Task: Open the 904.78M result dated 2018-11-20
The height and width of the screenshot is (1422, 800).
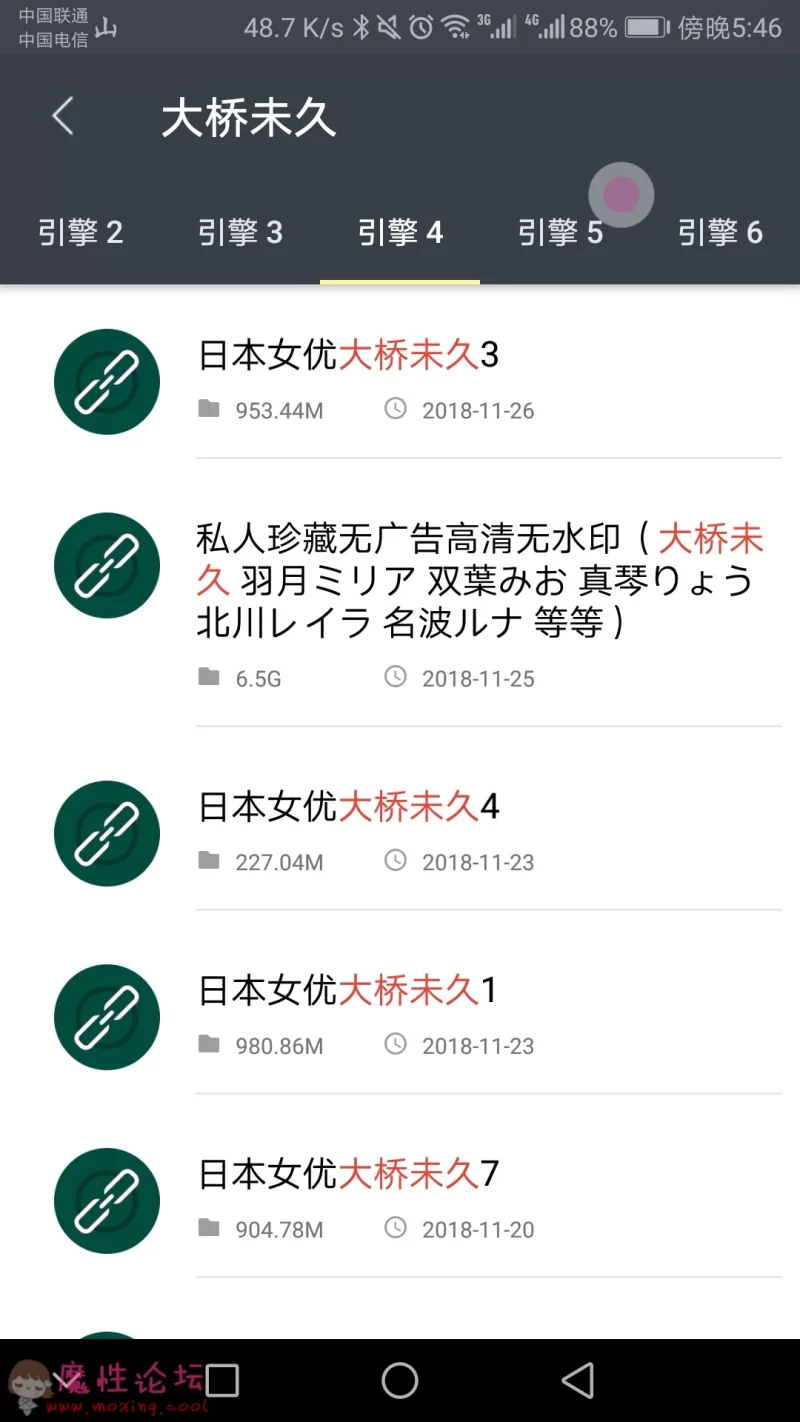Action: coord(400,1200)
